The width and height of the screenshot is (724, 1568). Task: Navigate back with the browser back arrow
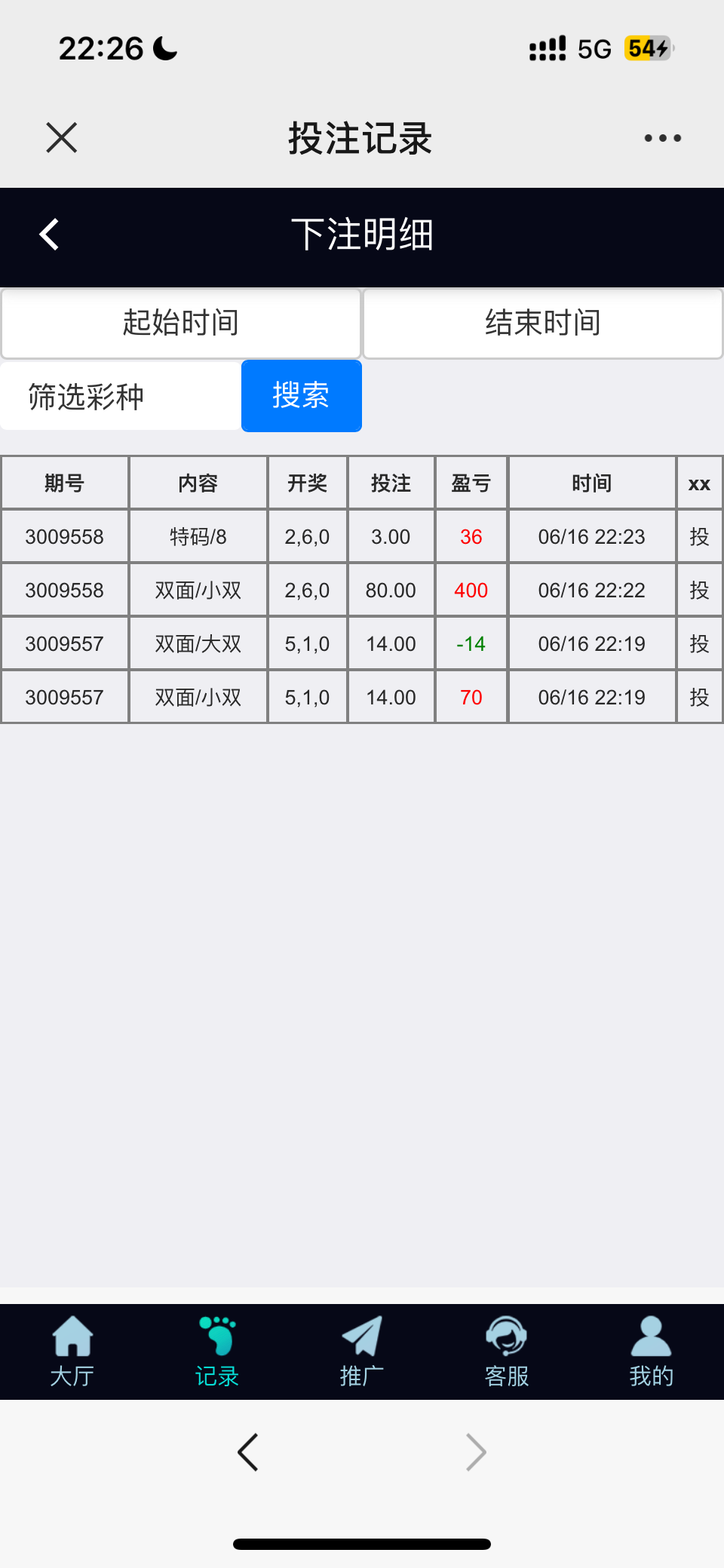click(248, 1452)
